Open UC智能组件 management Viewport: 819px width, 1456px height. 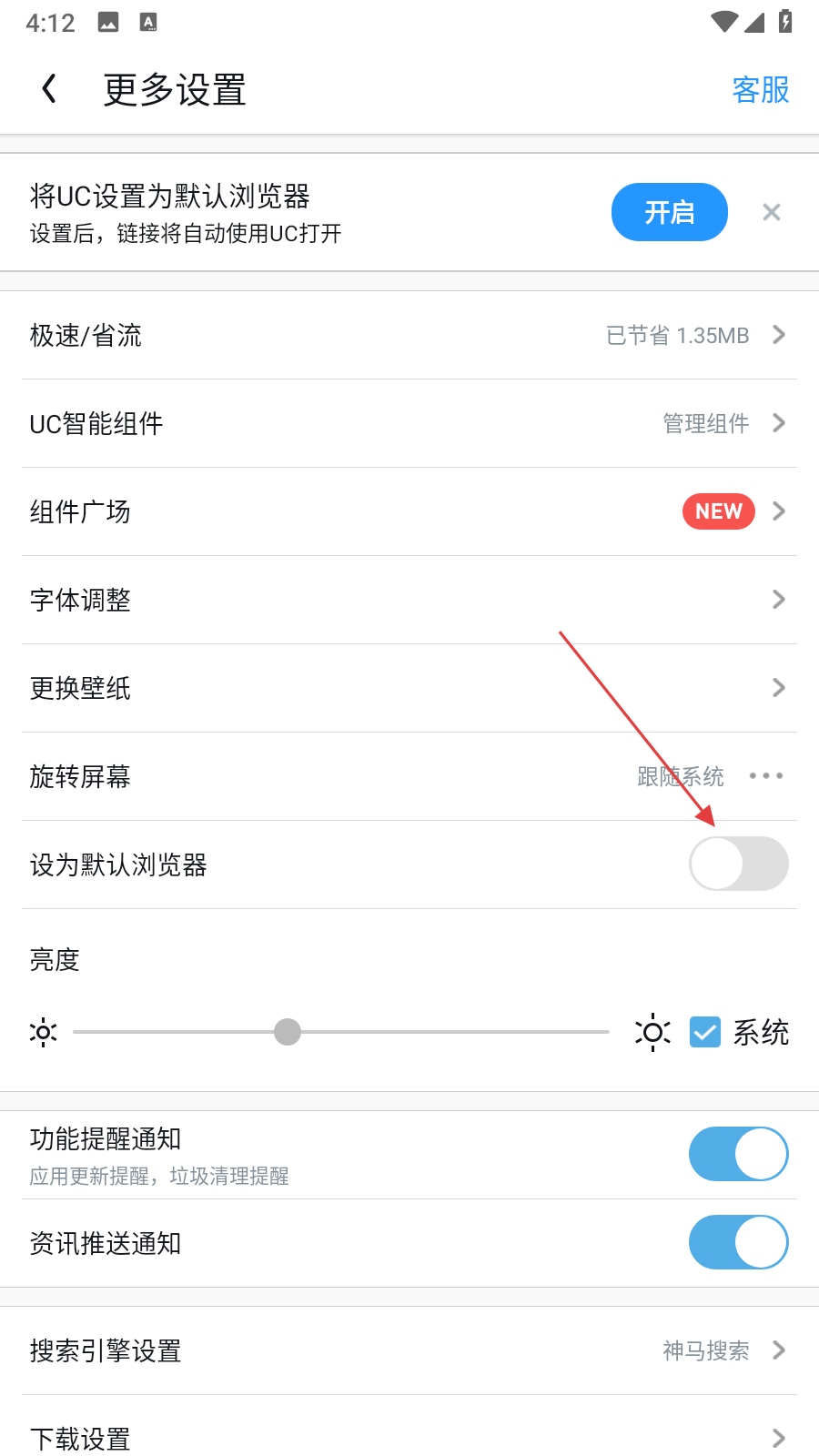coord(409,423)
